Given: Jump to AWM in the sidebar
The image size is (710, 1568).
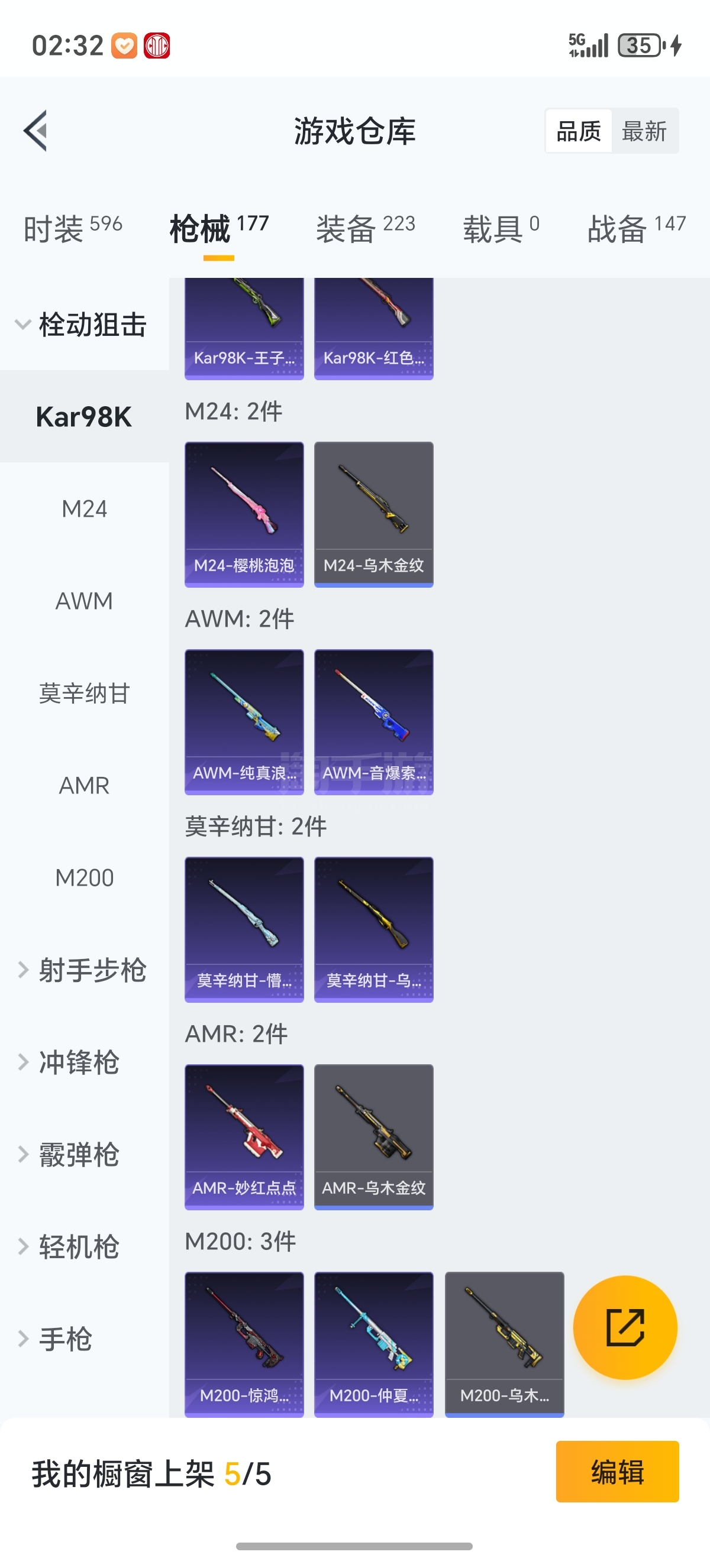Looking at the screenshot, I should pos(84,601).
